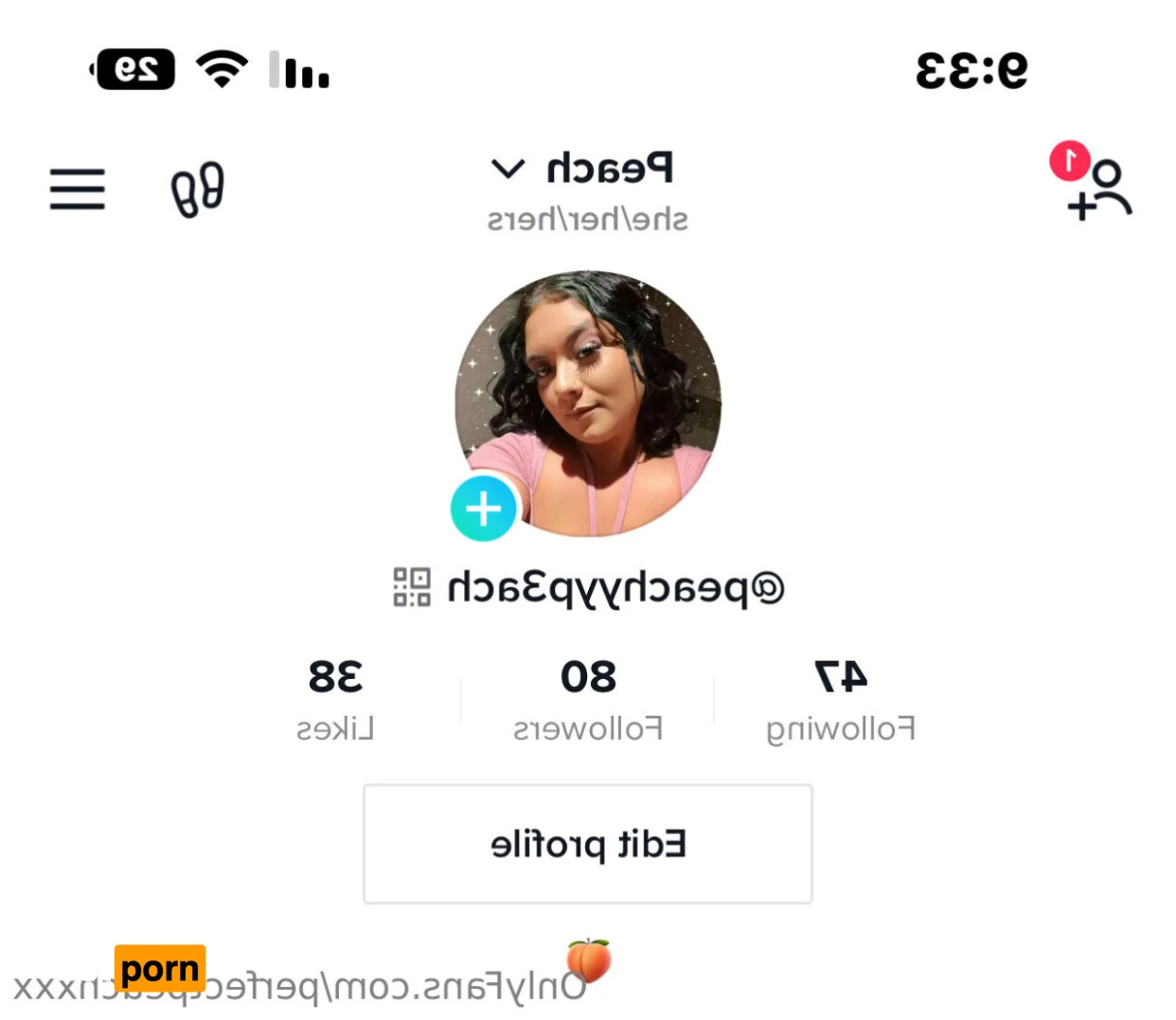Tap the Edit profile button
Screen dimensions: 1176x1020
(588, 844)
